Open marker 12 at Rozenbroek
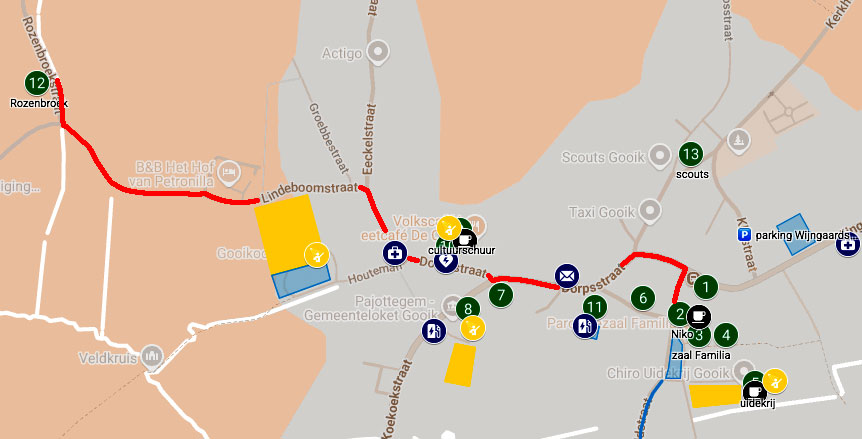 pos(37,83)
